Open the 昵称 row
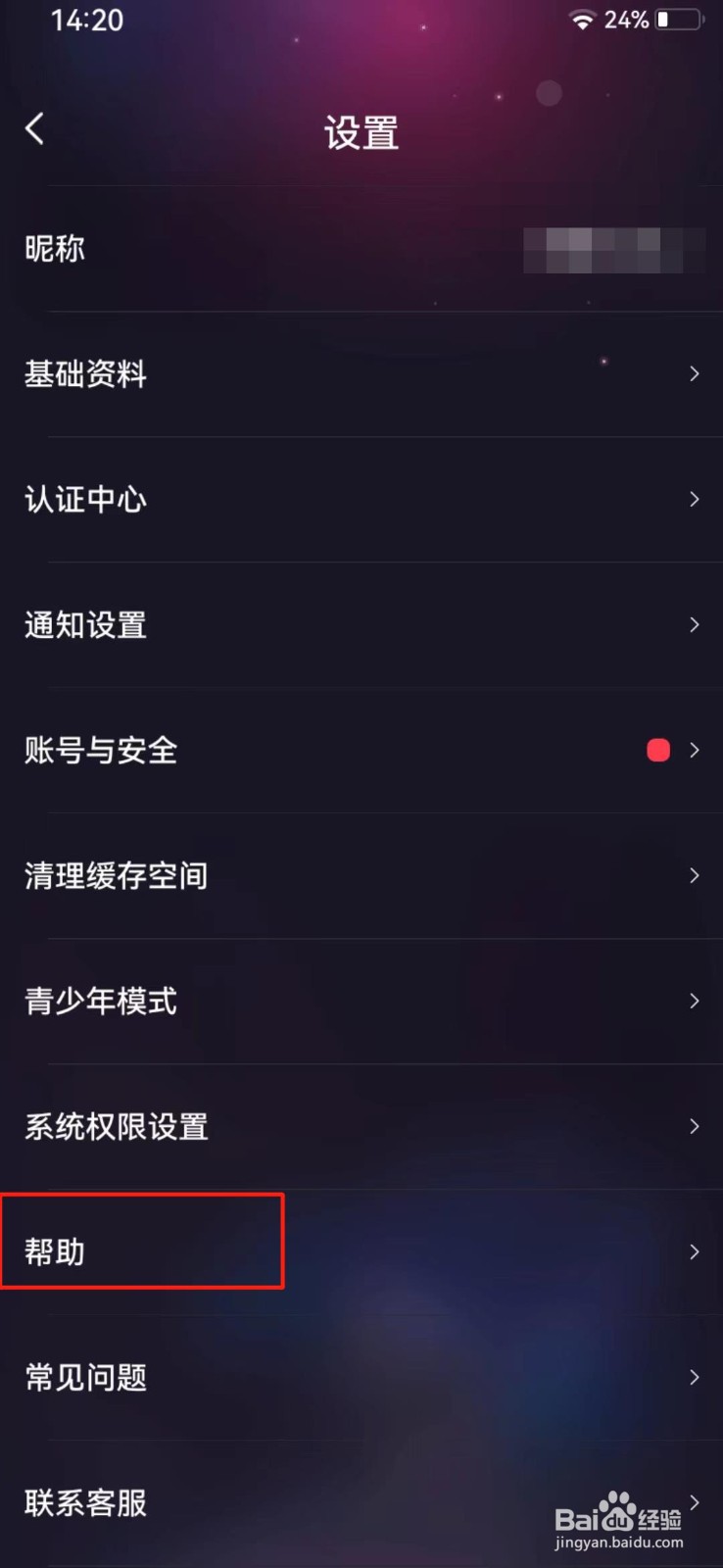723x1568 pixels. coord(361,249)
